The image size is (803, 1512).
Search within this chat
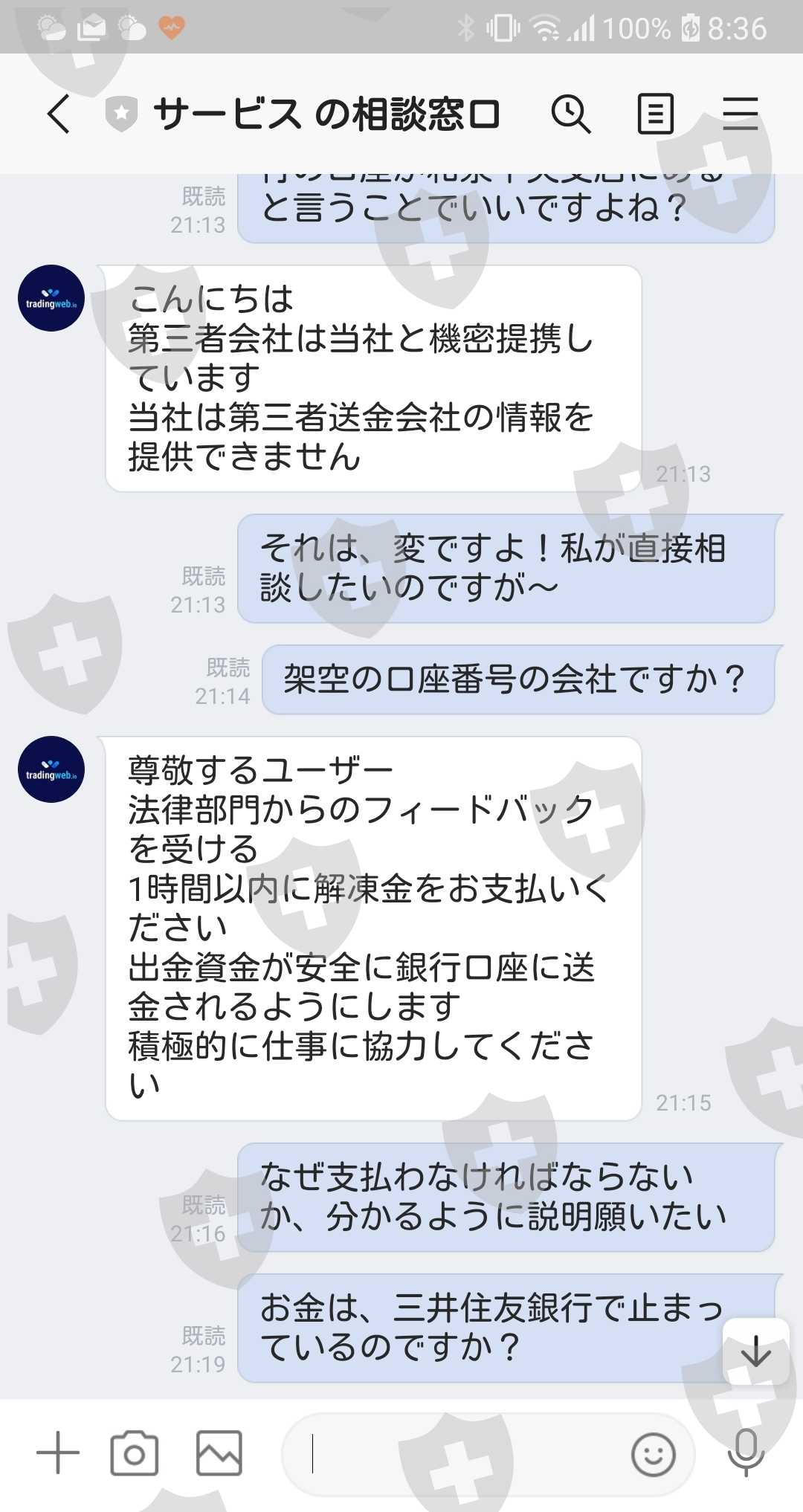pyautogui.click(x=571, y=114)
